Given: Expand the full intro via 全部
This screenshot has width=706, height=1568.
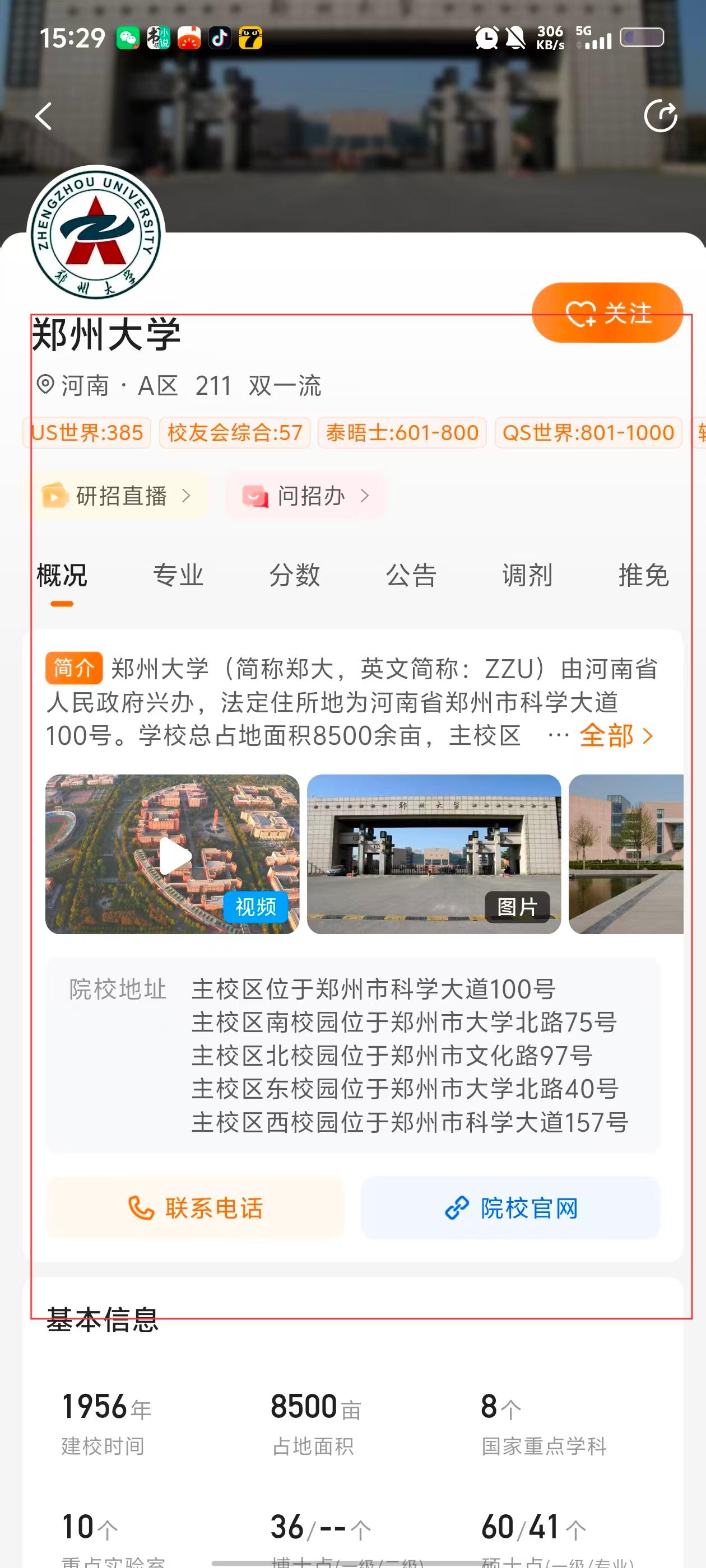Looking at the screenshot, I should 615,735.
